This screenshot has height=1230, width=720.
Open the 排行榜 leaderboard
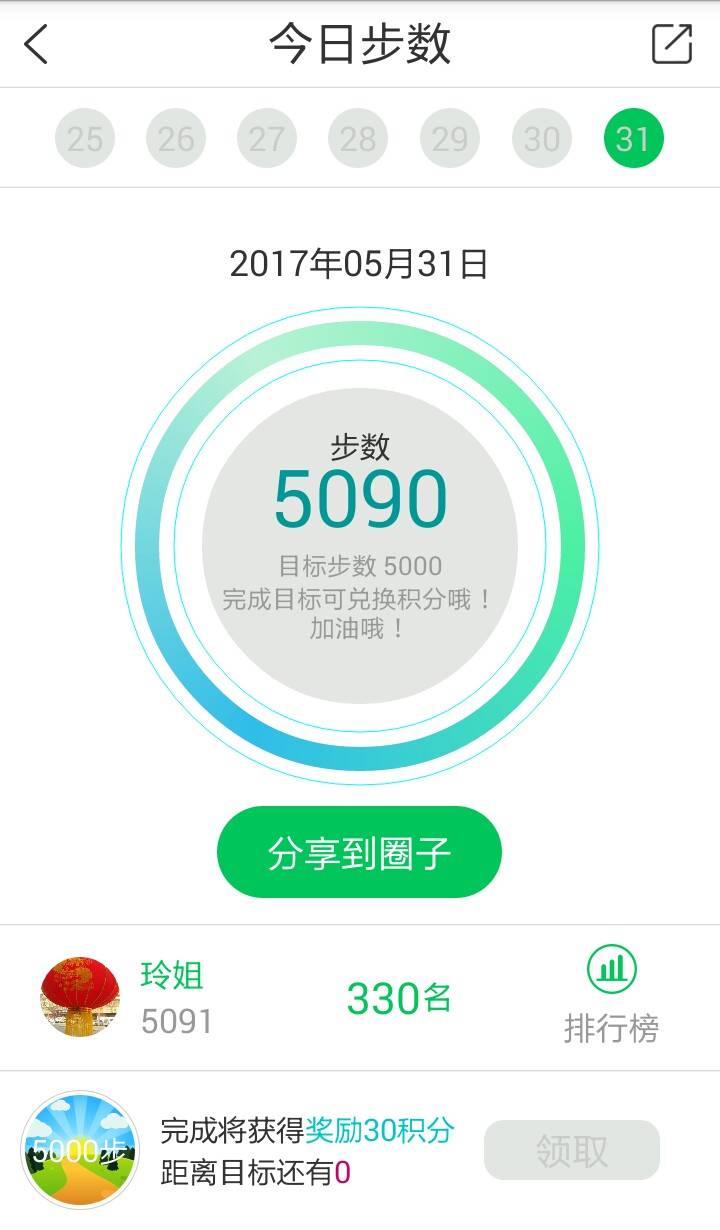(611, 996)
